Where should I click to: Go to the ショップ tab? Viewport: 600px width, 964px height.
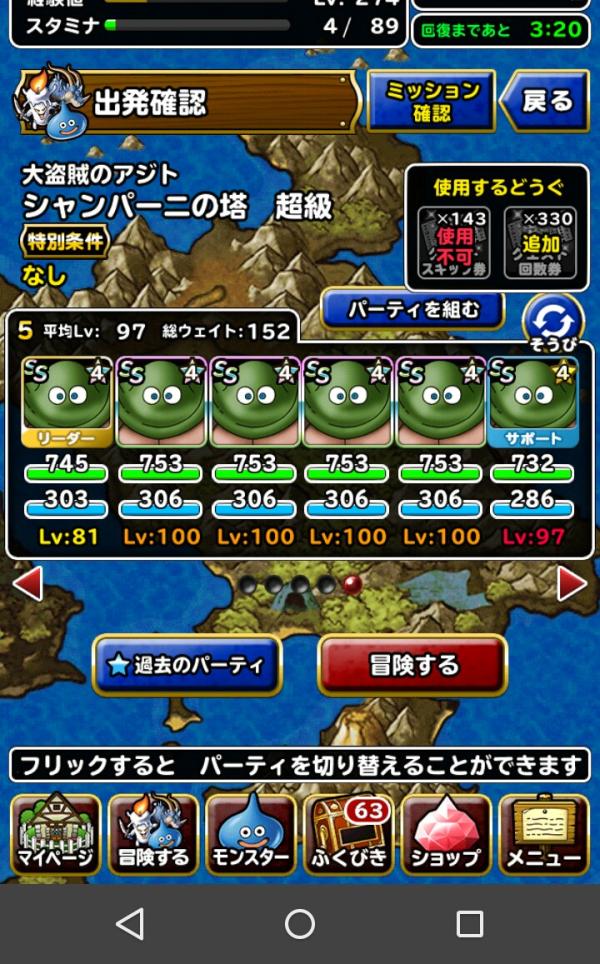point(446,834)
